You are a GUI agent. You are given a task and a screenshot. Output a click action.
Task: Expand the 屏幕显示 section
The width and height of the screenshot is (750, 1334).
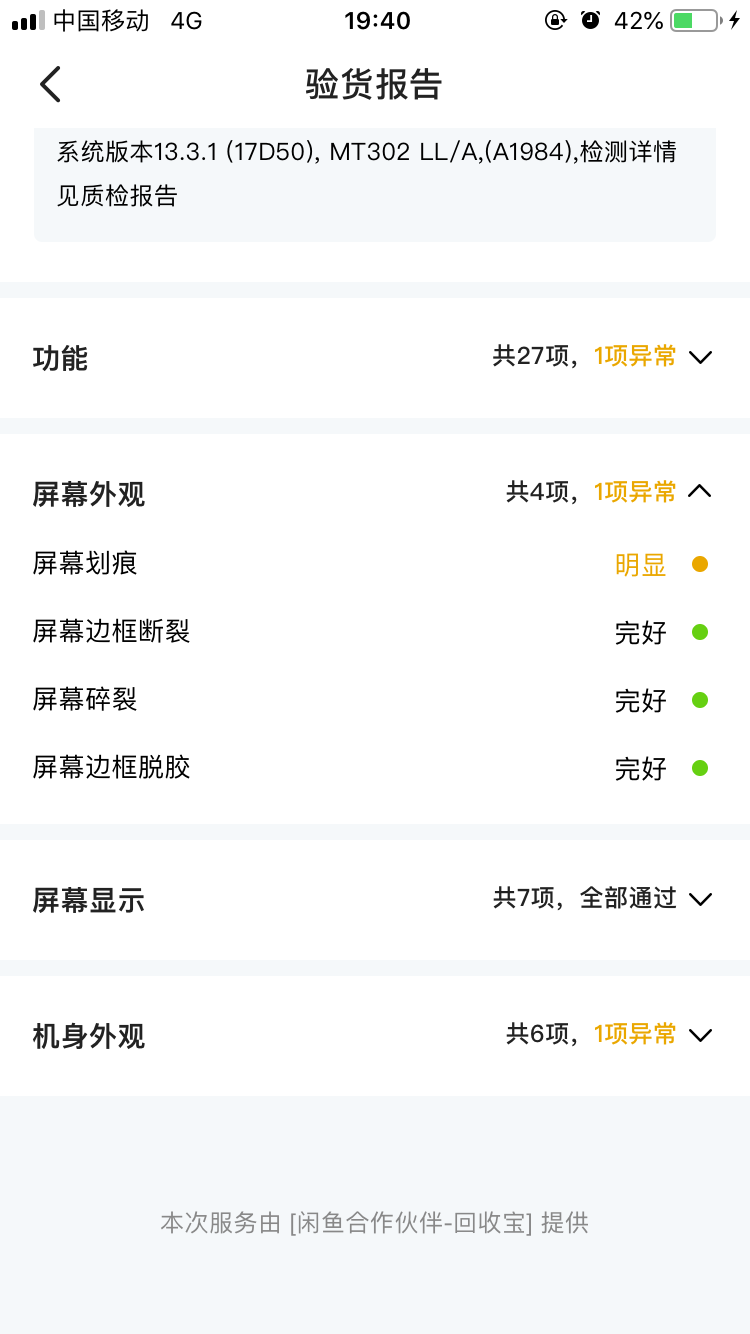coord(375,899)
